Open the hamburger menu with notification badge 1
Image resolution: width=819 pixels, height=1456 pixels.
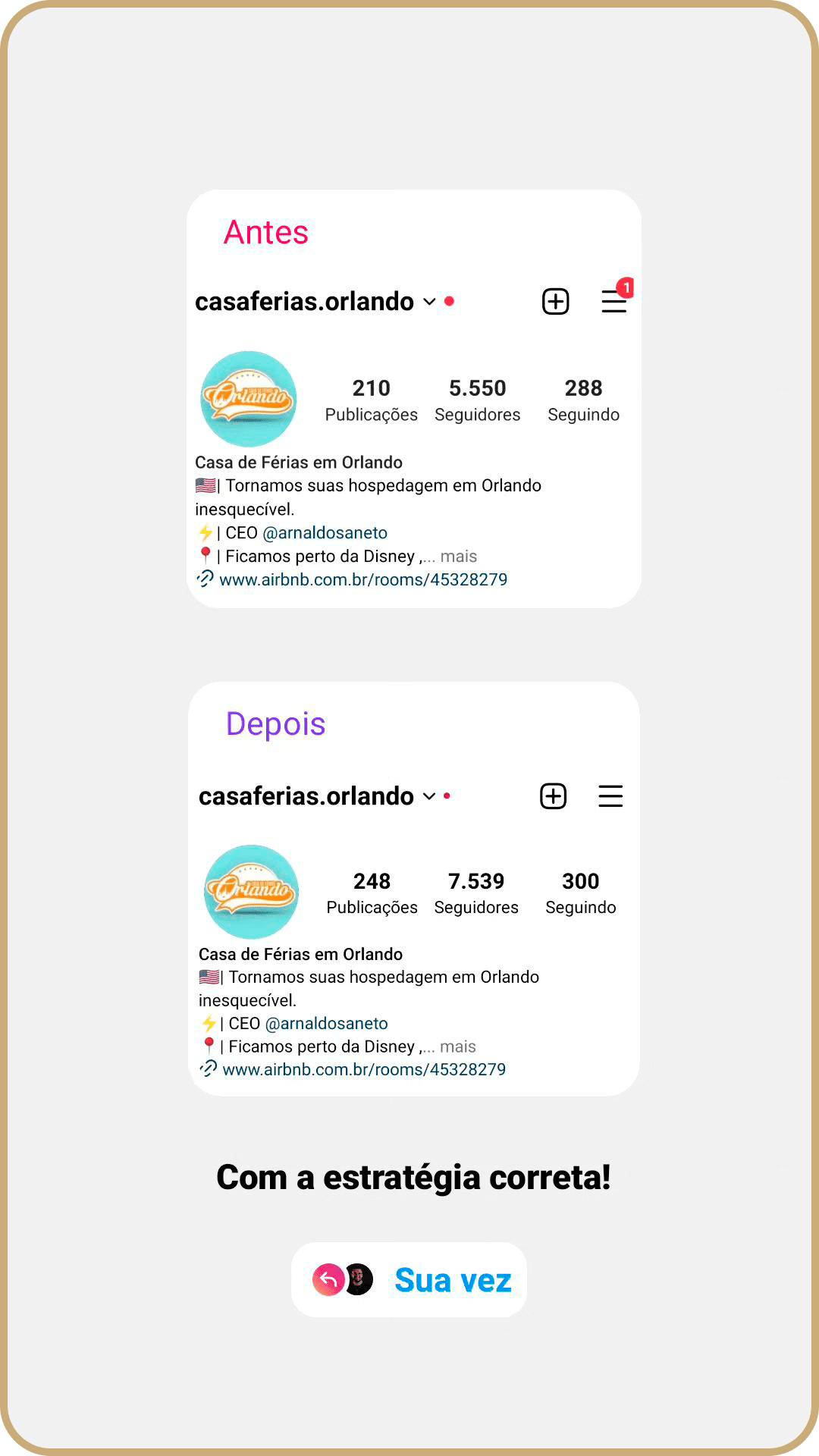click(x=614, y=303)
